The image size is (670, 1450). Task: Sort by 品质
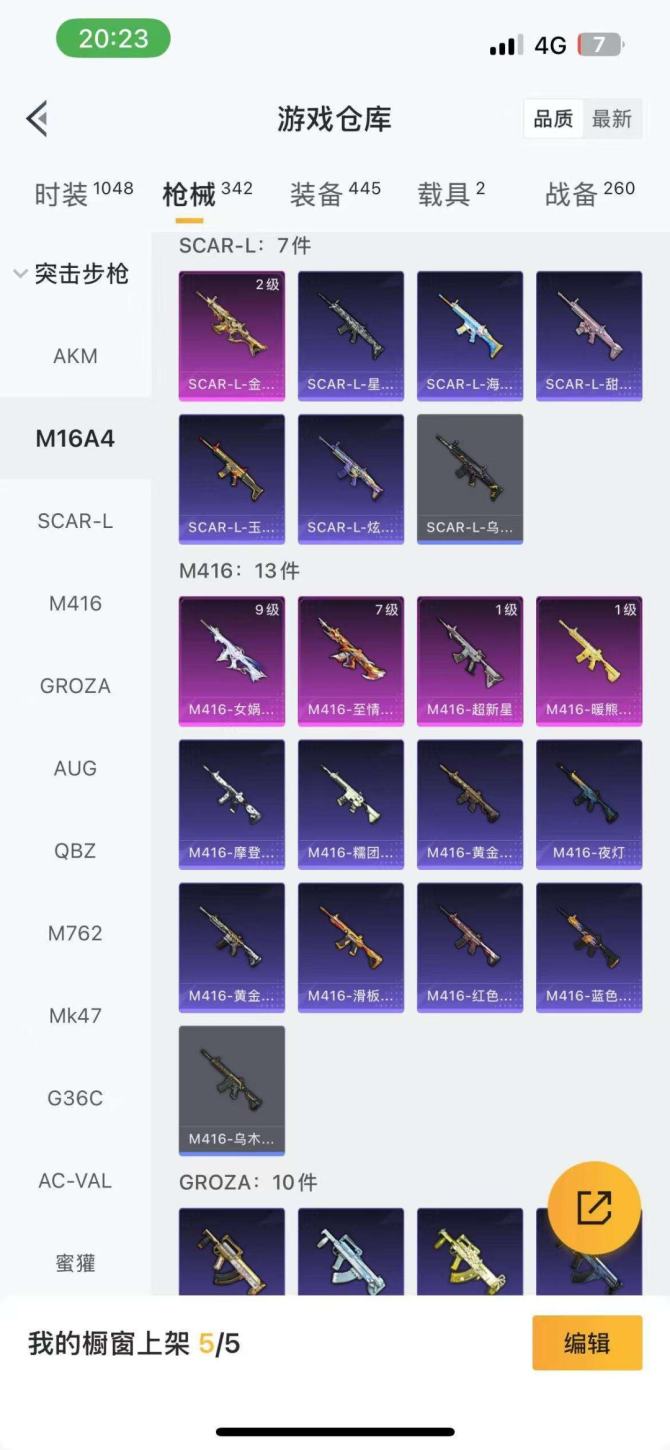(553, 119)
